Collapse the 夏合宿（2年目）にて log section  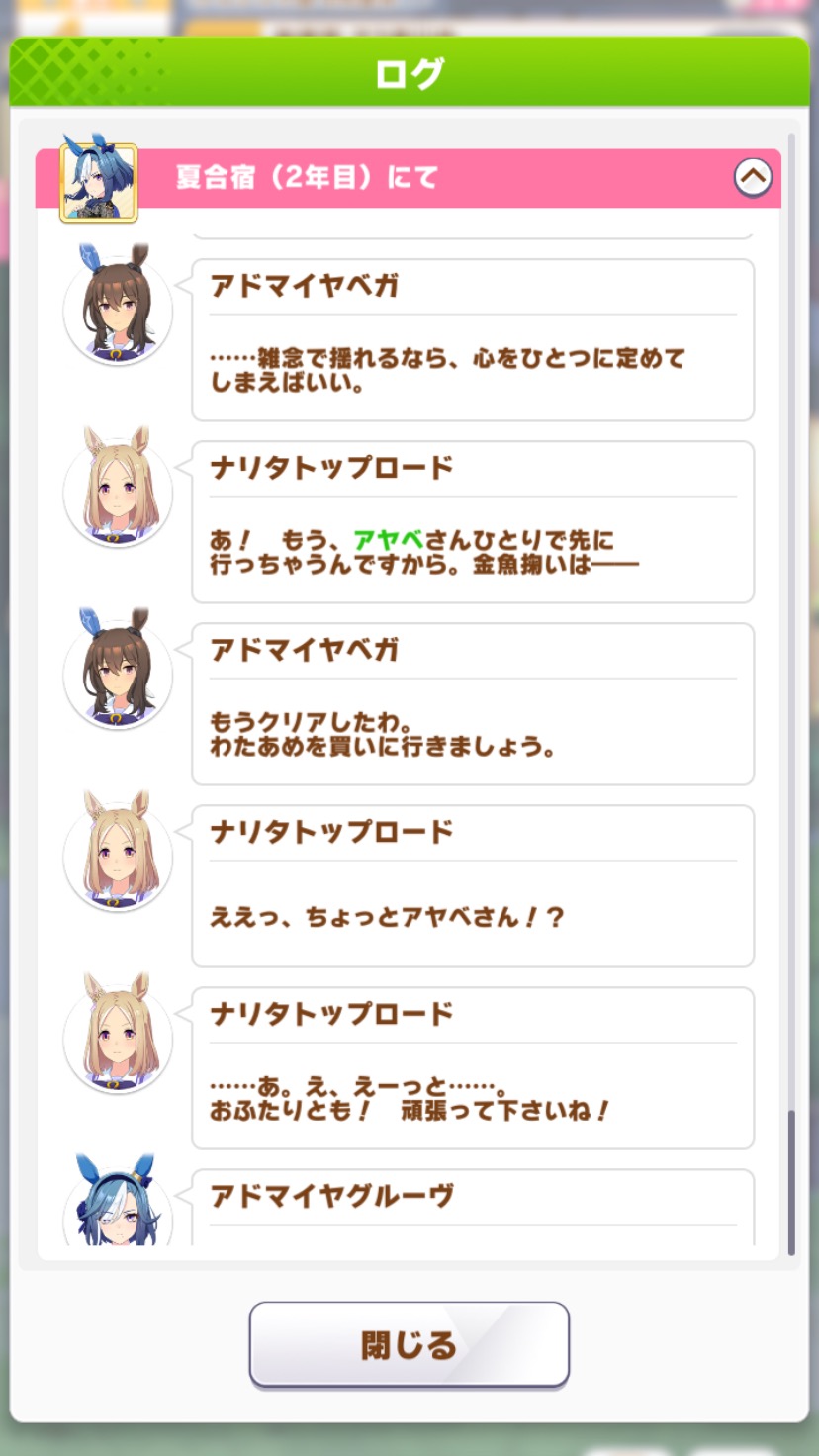pyautogui.click(x=753, y=178)
